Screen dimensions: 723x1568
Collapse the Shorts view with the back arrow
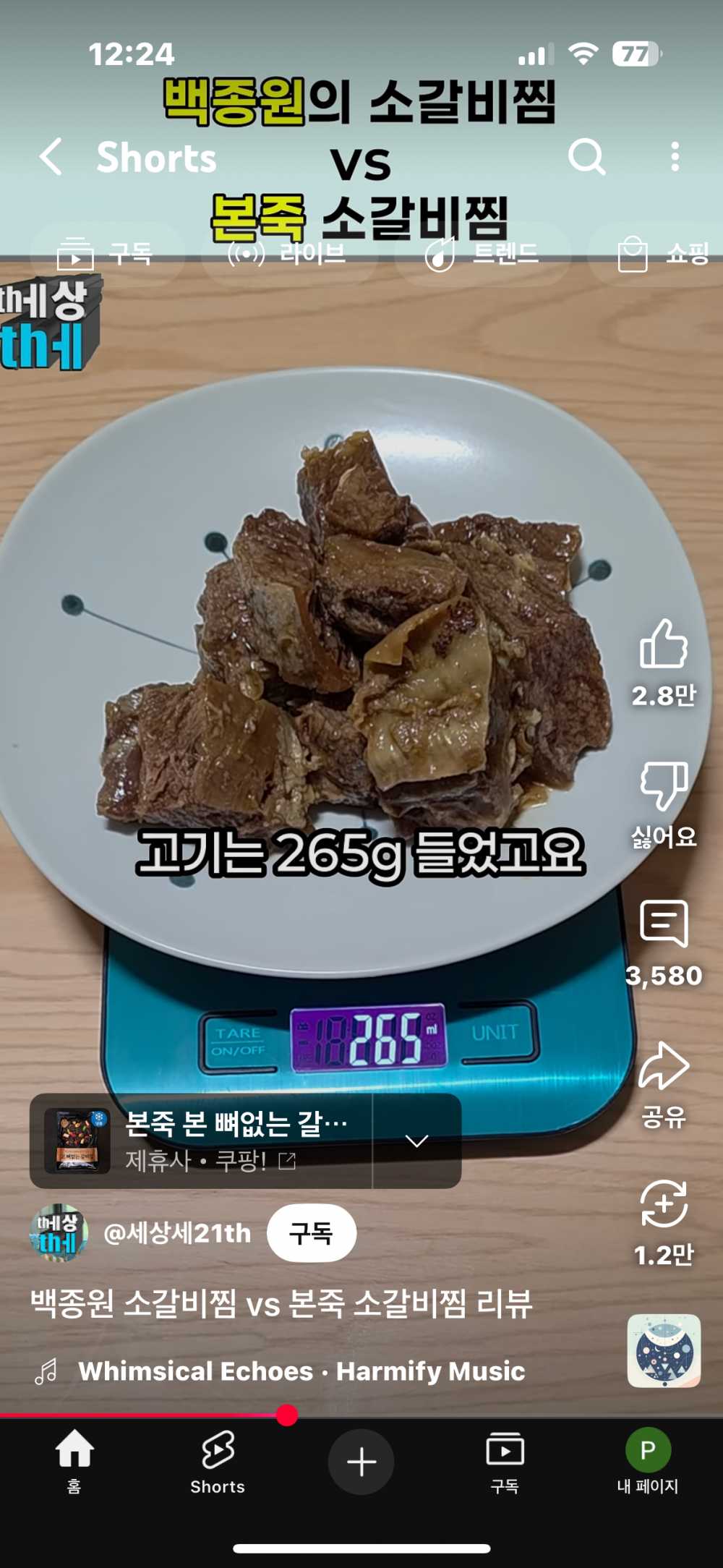click(49, 158)
